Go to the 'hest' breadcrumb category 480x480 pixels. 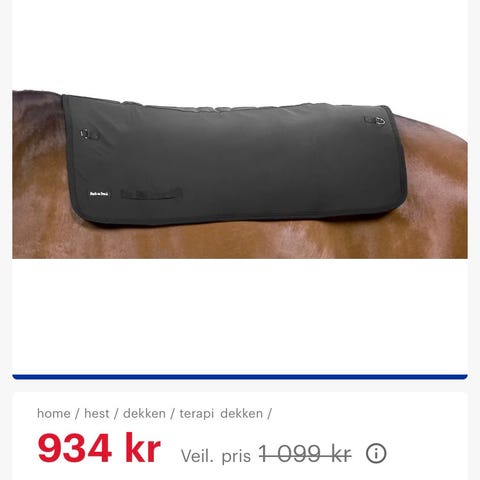(97, 414)
